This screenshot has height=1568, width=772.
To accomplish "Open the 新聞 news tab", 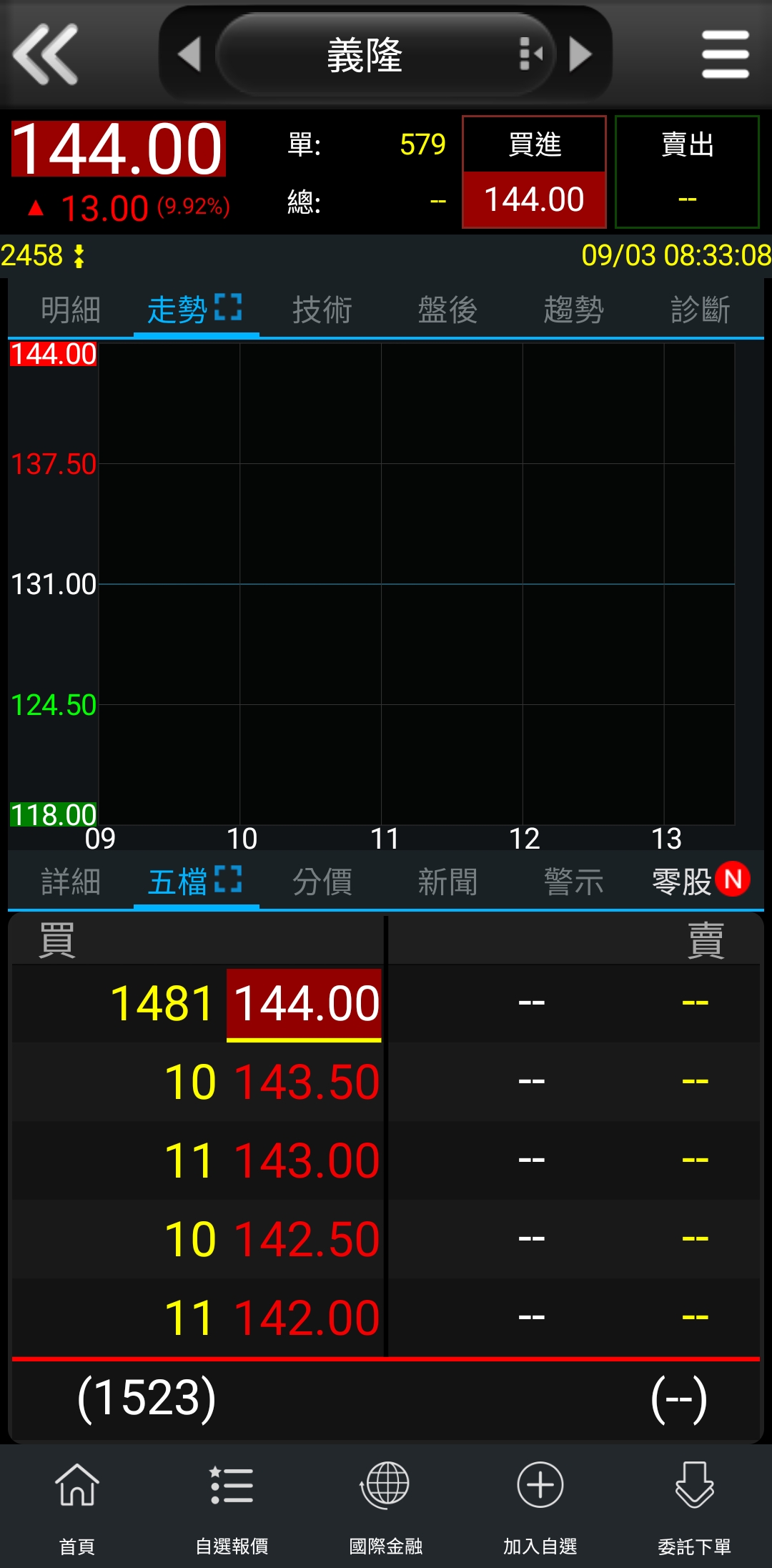I will 448,882.
